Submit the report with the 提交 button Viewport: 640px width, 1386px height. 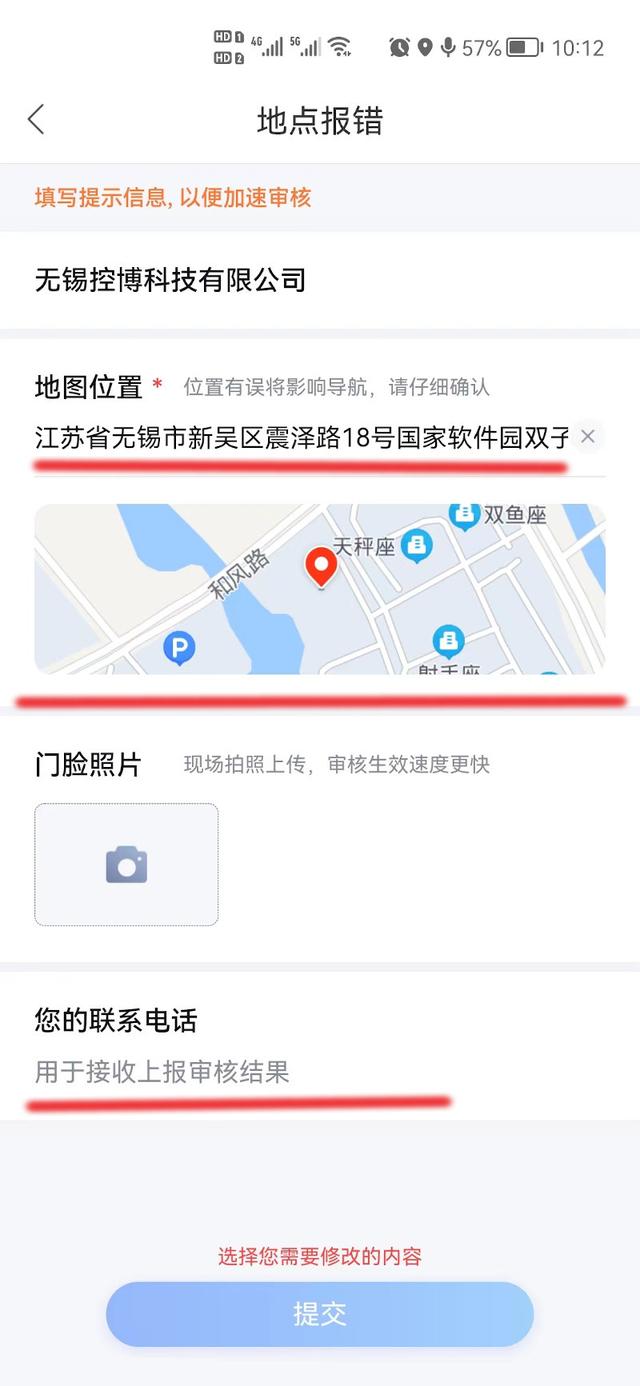pos(320,1314)
